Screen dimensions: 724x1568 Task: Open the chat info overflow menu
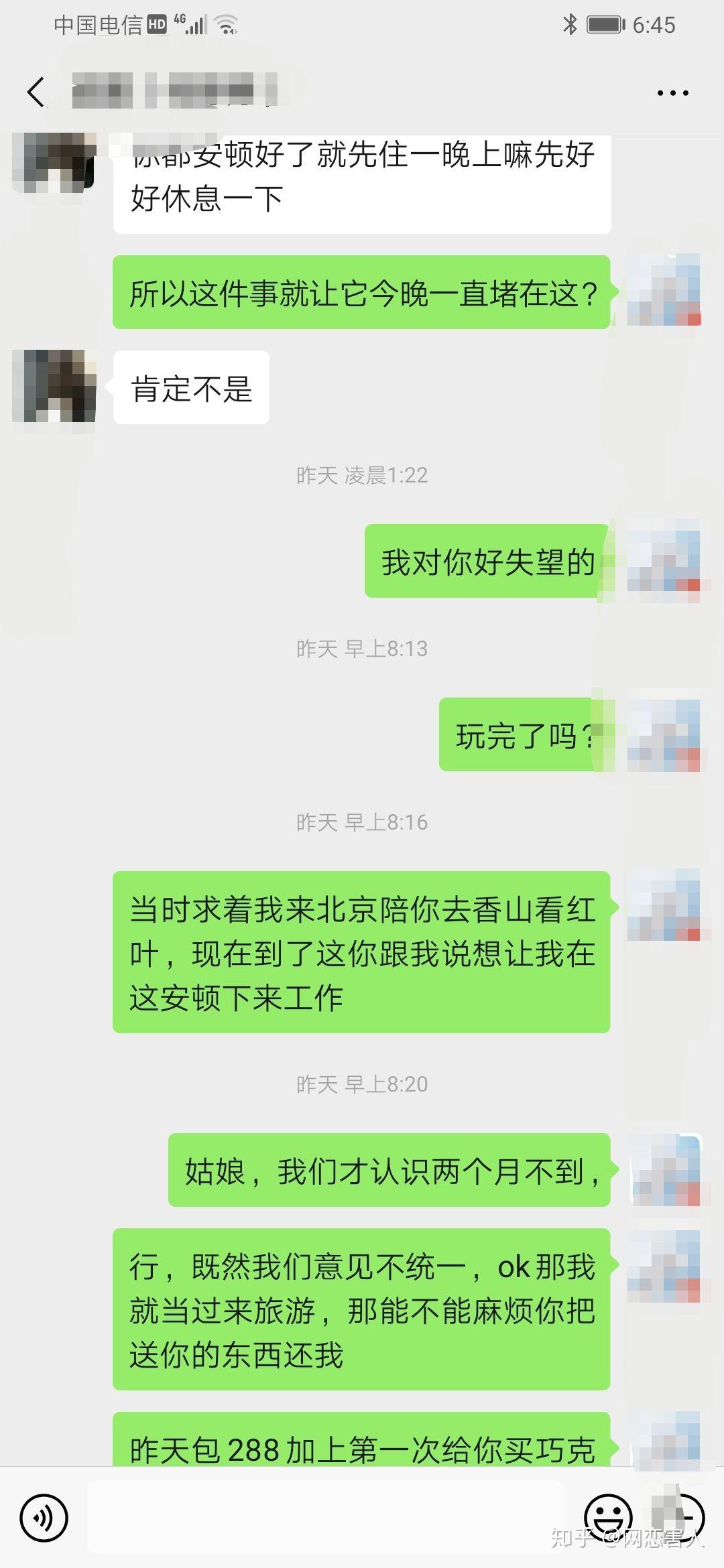point(672,93)
